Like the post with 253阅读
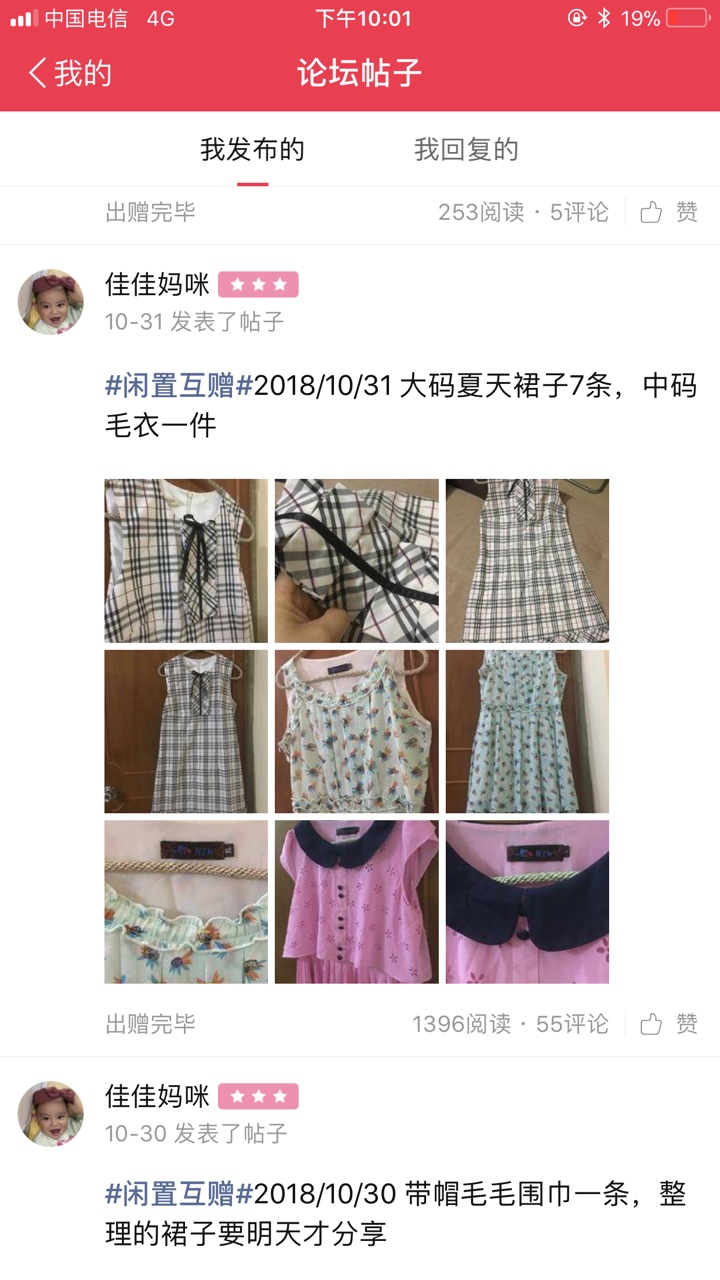The image size is (720, 1280). coord(669,212)
